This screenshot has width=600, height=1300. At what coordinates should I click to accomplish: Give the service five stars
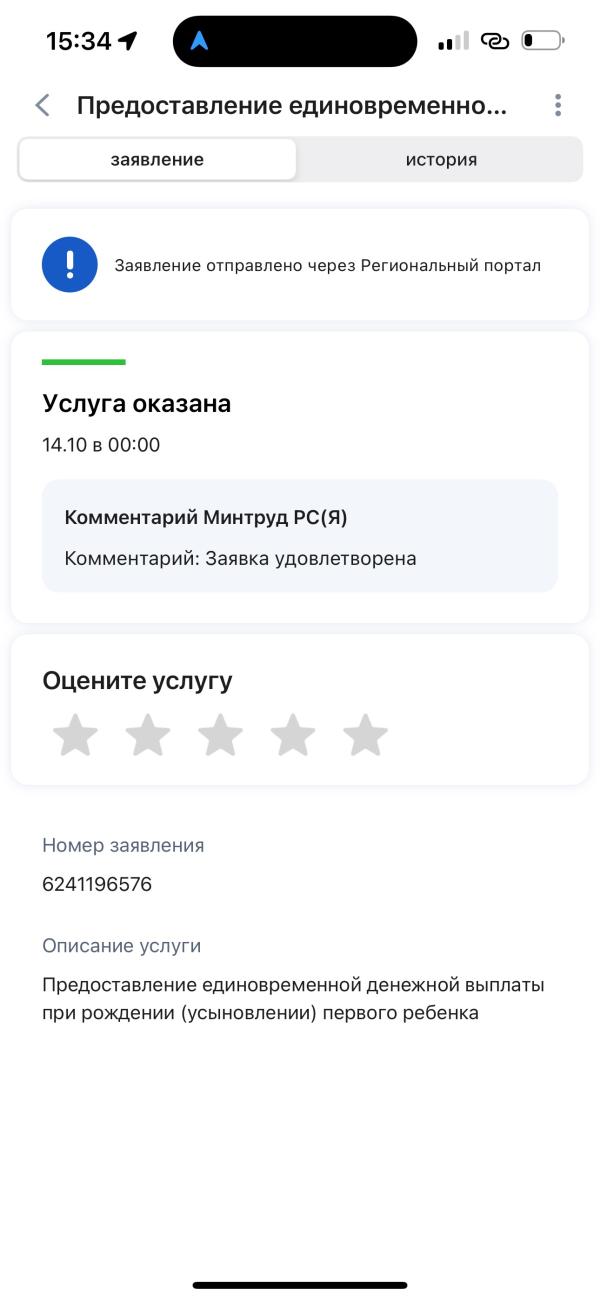pyautogui.click(x=365, y=736)
